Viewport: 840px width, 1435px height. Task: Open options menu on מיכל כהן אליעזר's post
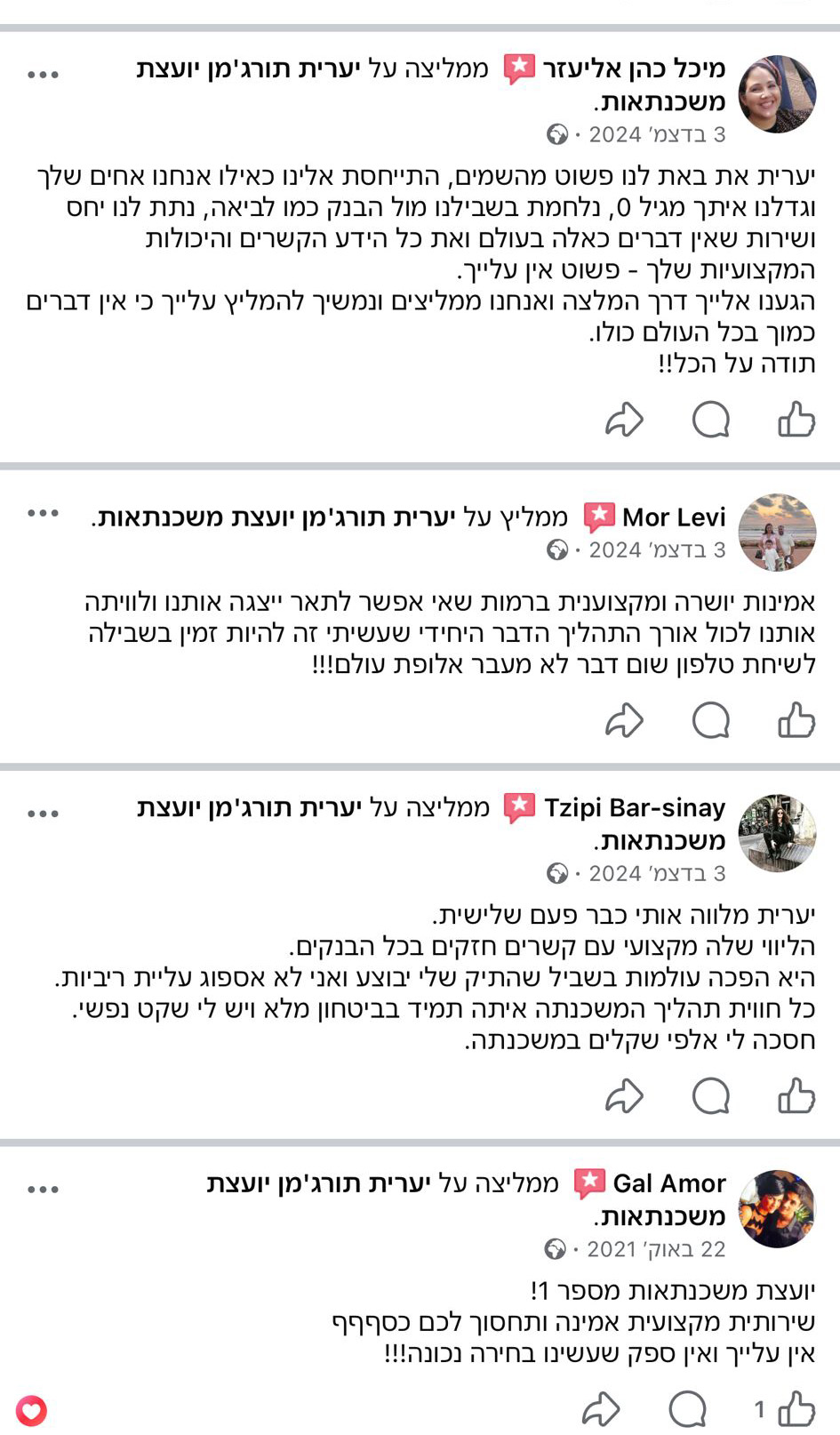point(43,75)
